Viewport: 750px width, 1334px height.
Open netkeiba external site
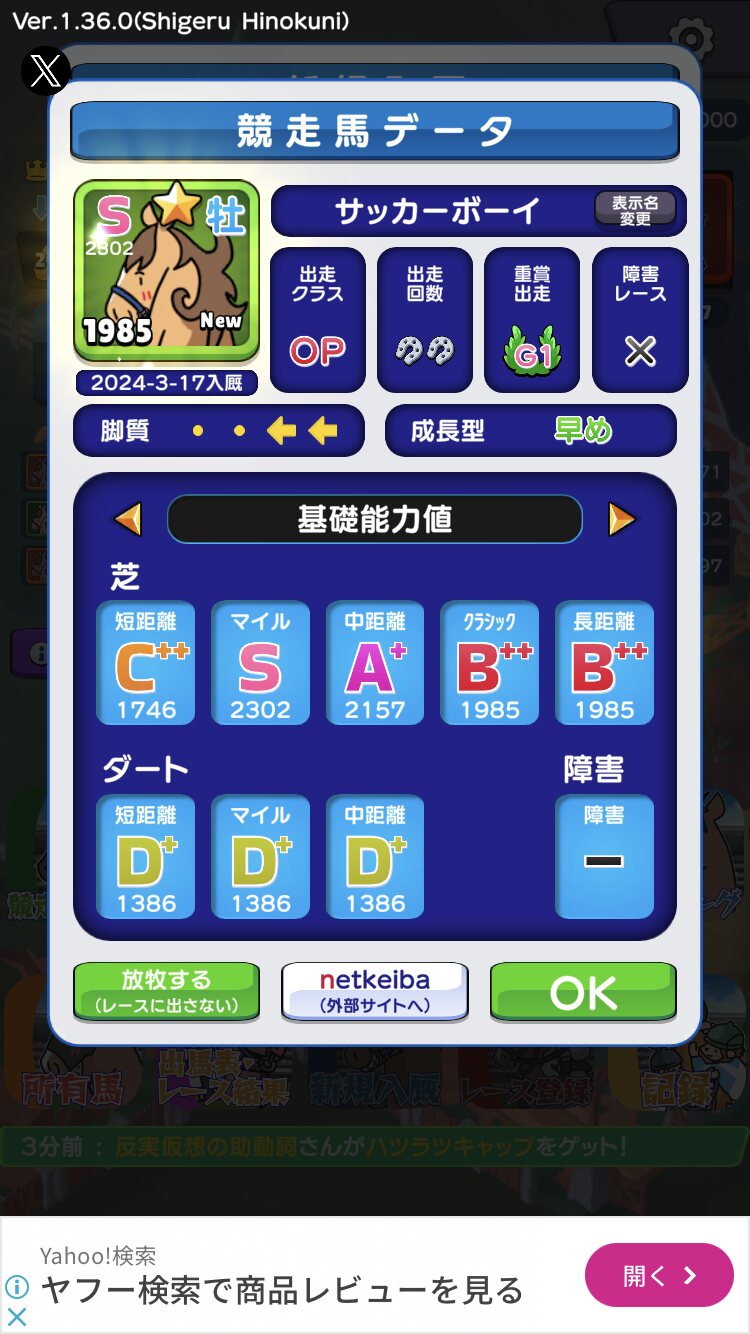tap(375, 991)
